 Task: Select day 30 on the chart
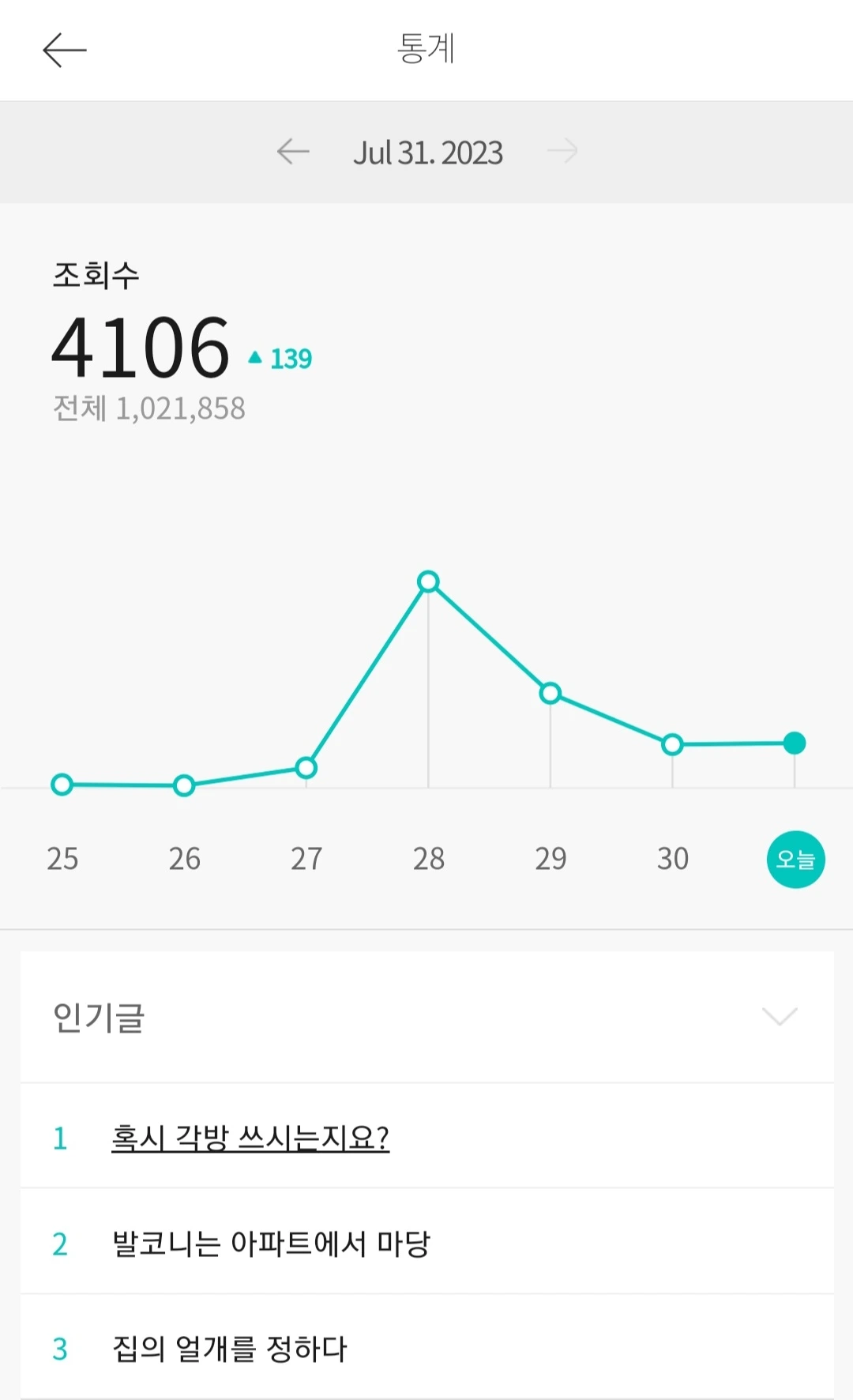tap(673, 859)
